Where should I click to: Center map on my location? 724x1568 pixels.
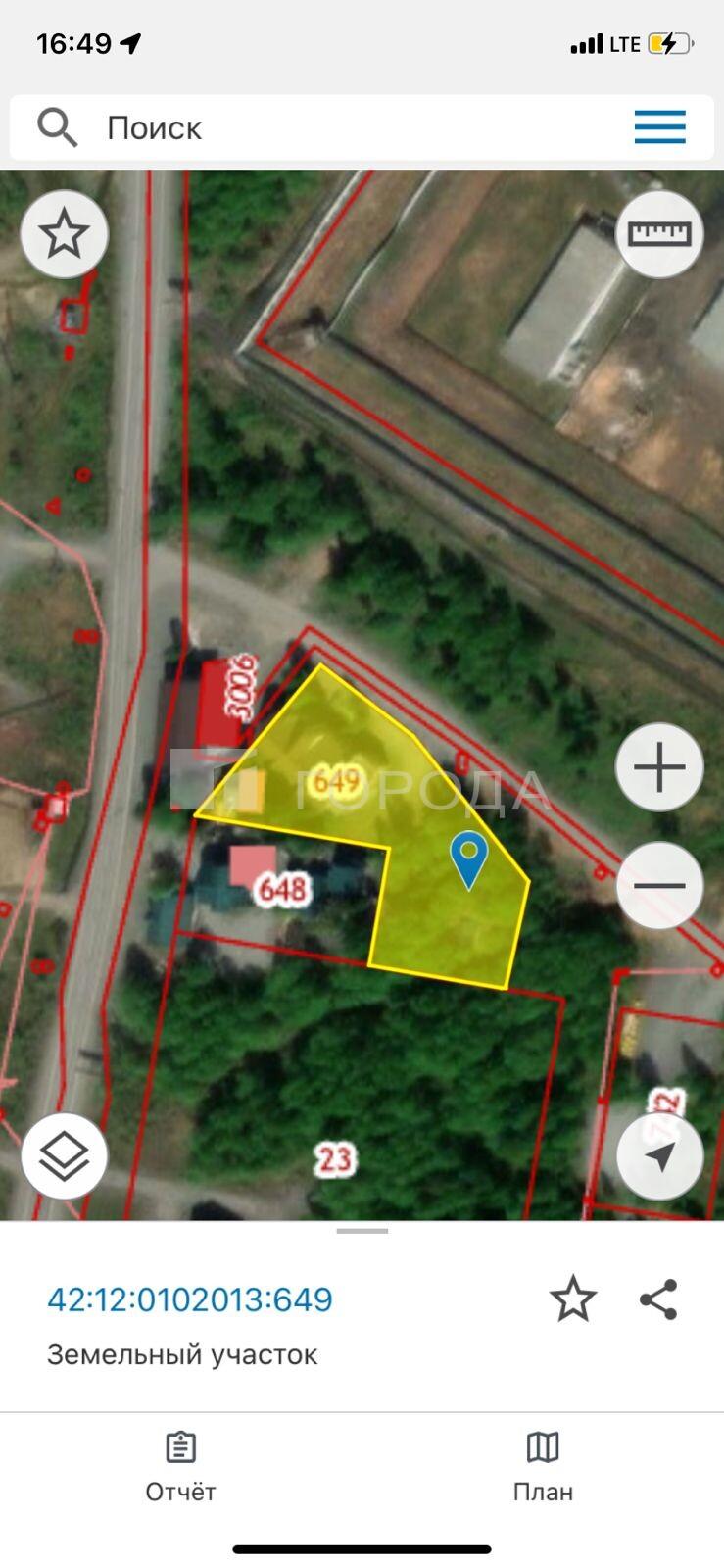pyautogui.click(x=659, y=1156)
